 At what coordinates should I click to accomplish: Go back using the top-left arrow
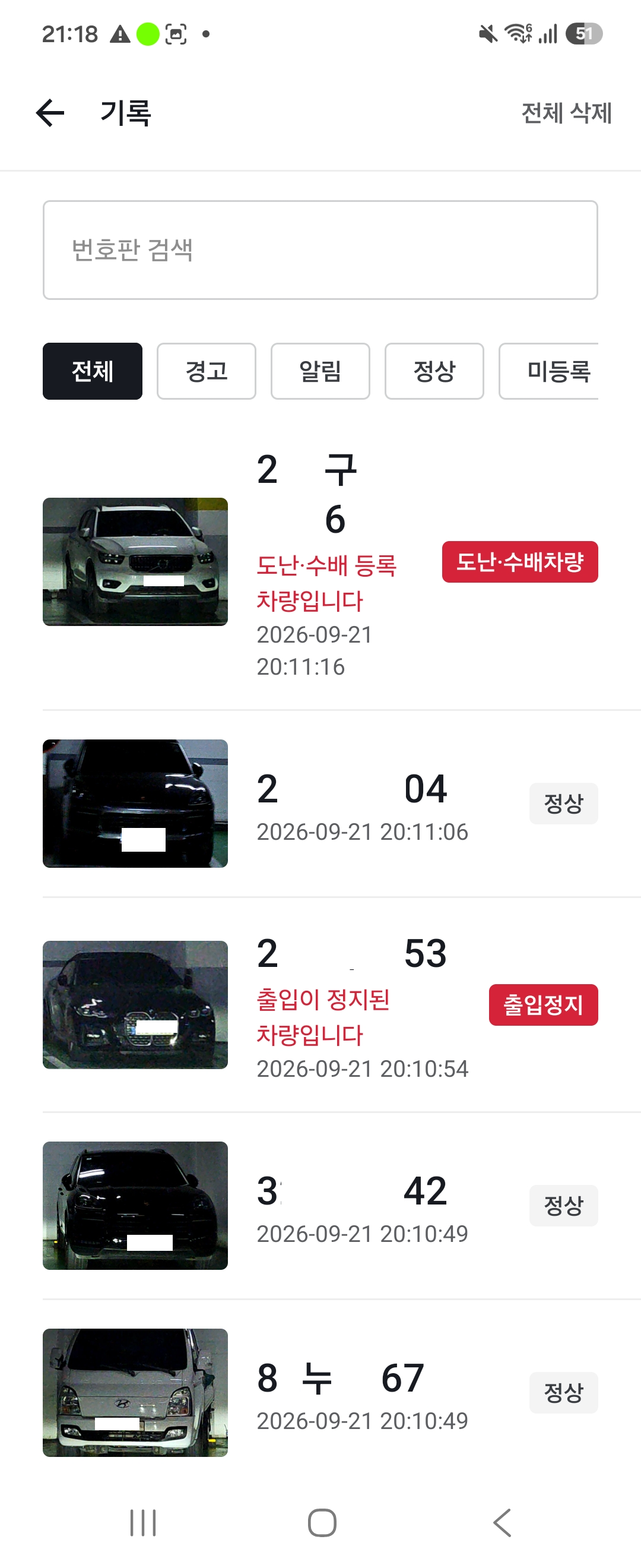click(x=50, y=113)
